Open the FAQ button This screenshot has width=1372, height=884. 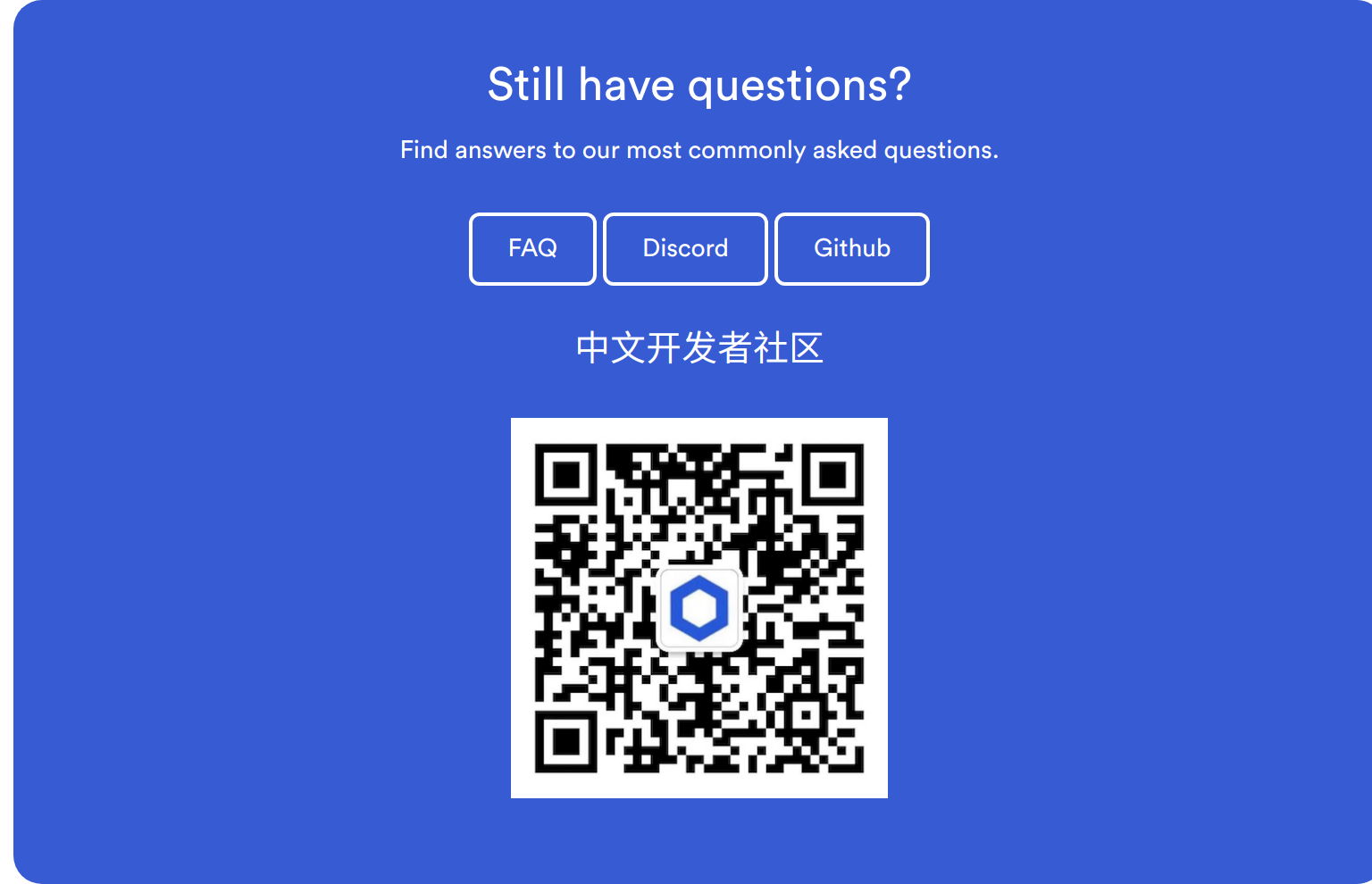click(532, 249)
